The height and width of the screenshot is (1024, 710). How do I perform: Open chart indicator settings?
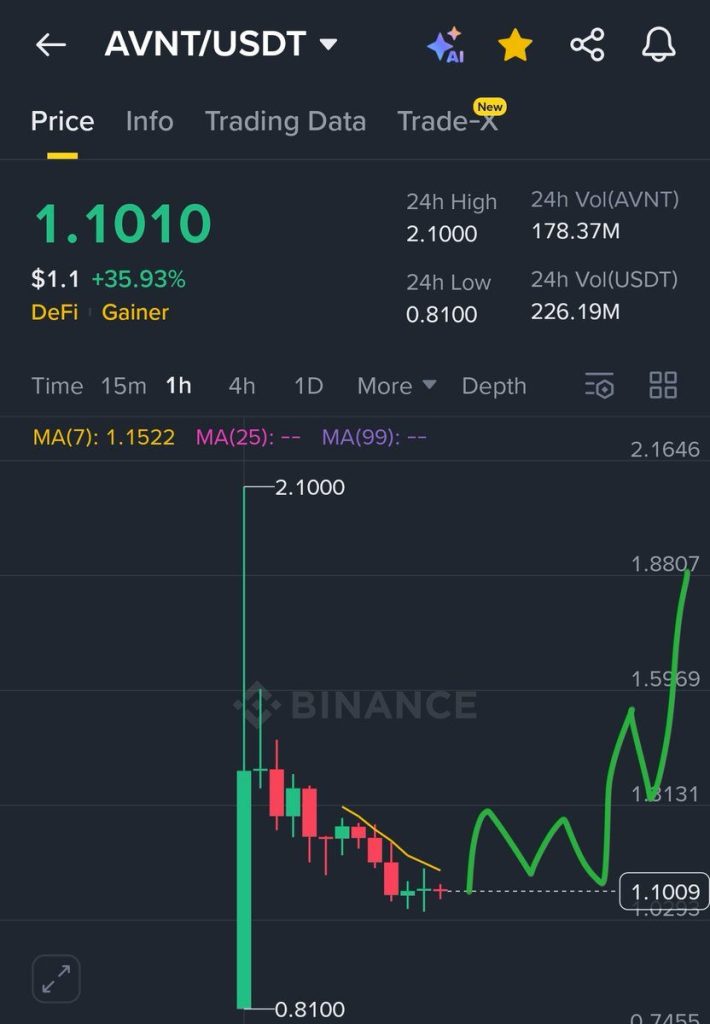click(x=599, y=386)
